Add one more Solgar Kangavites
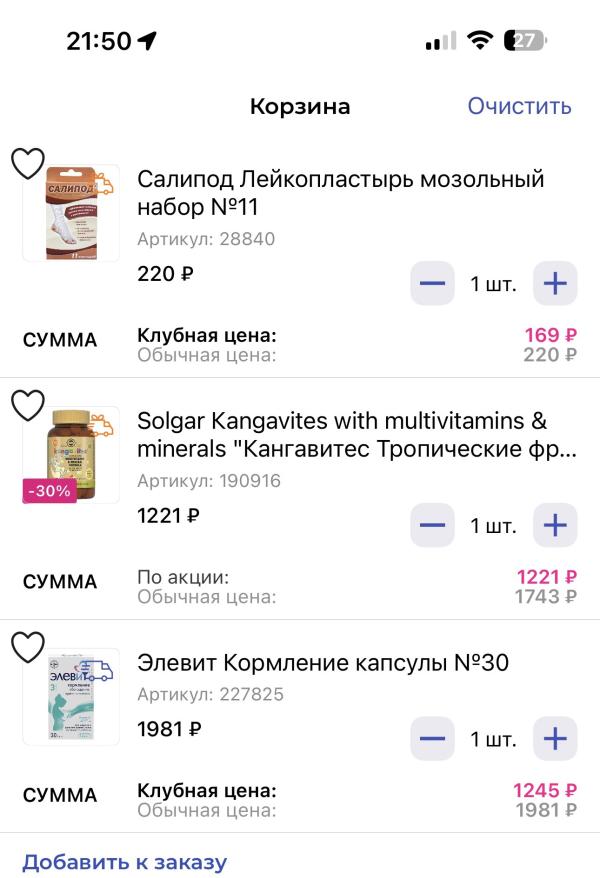Viewport: 600px width, 878px height. (x=554, y=525)
